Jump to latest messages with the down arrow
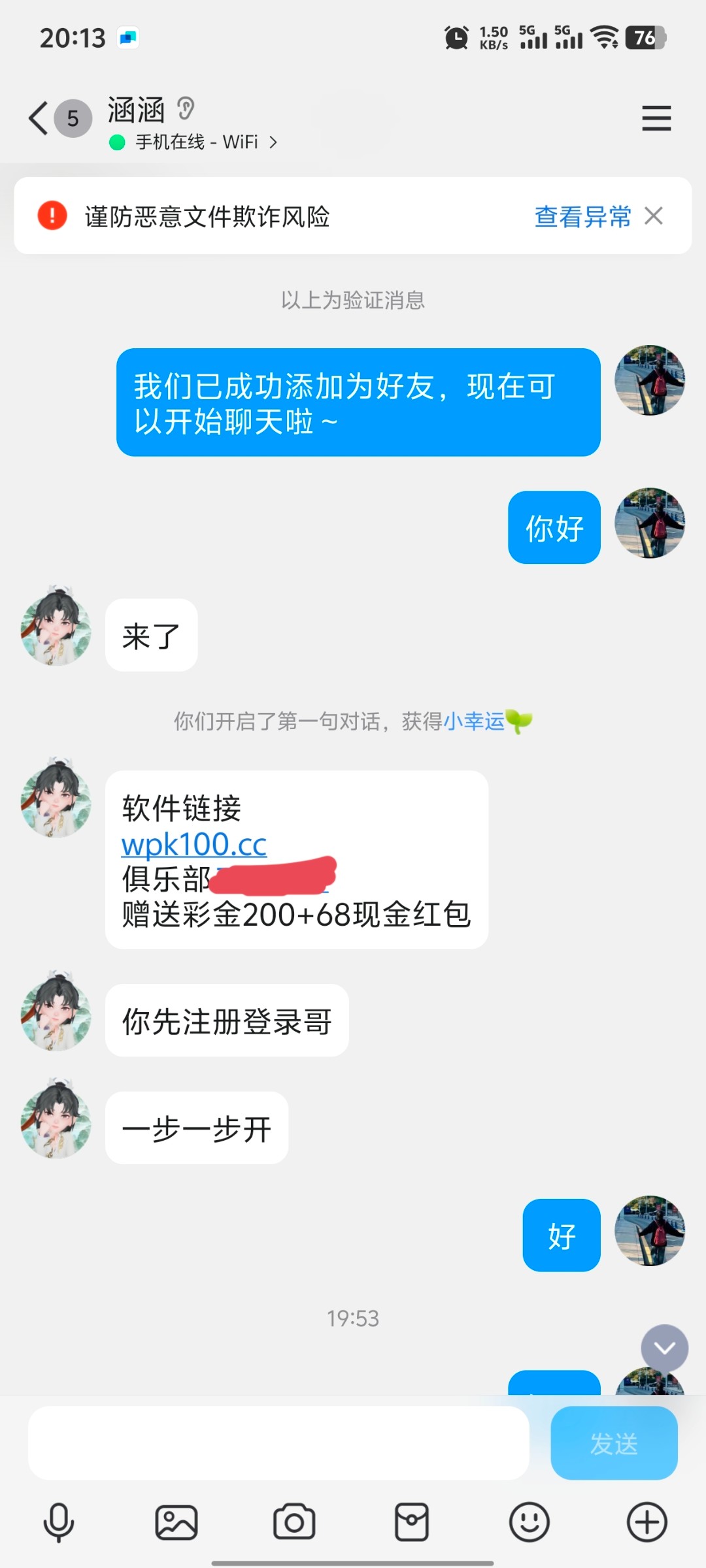706x1568 pixels. pos(664,1348)
